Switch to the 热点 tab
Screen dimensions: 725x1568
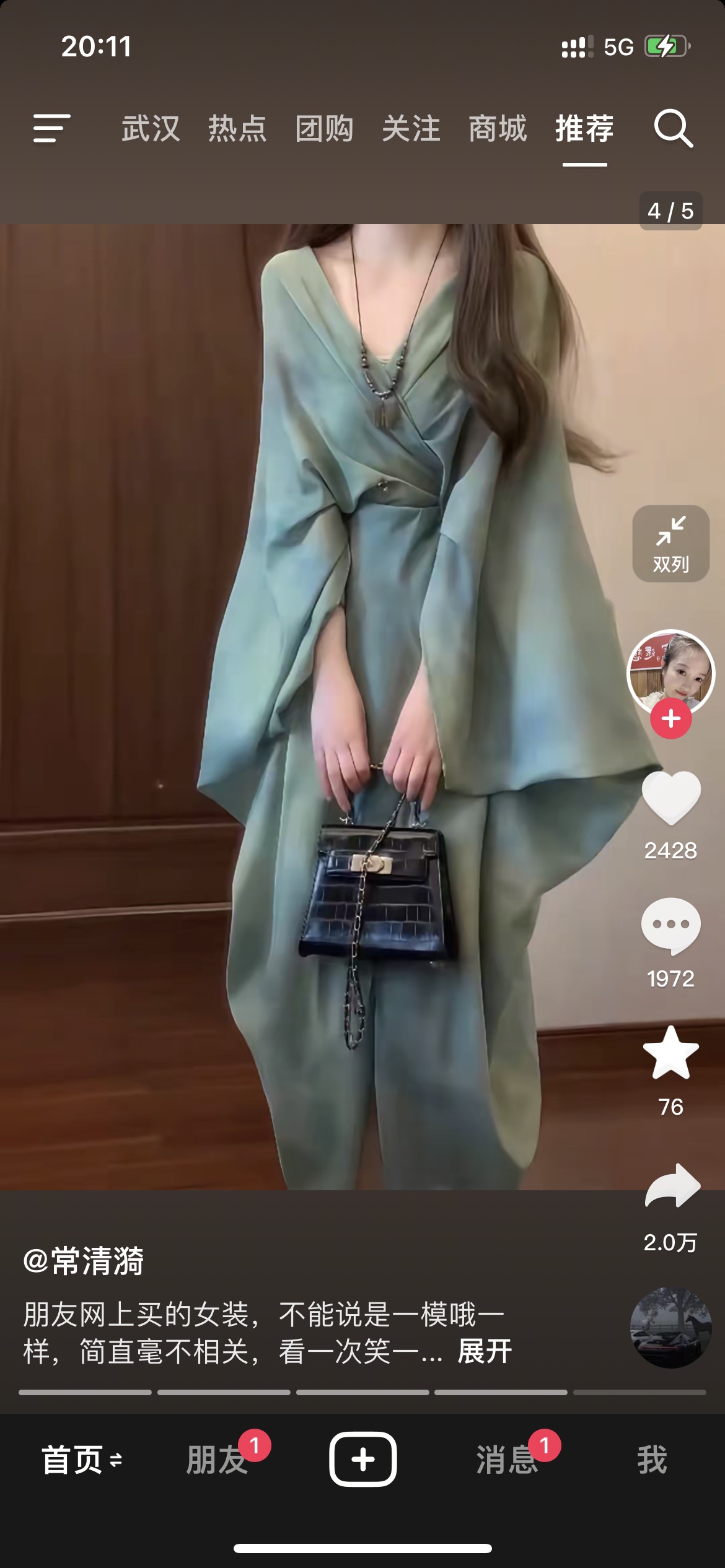[x=237, y=129]
